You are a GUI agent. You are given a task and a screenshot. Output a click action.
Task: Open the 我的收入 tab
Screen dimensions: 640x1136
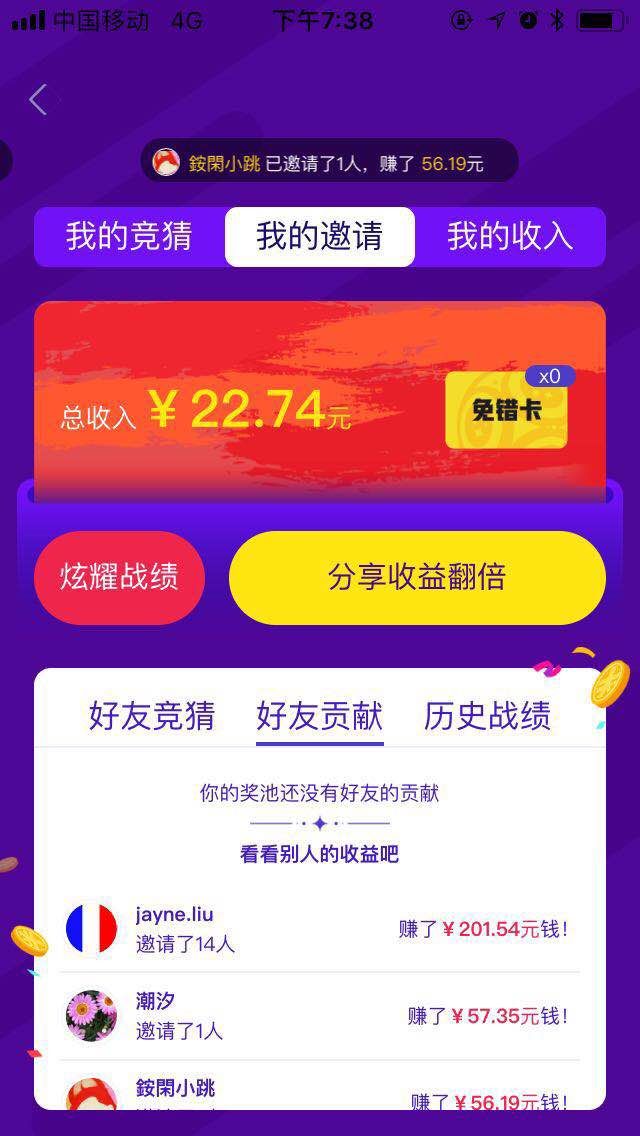click(x=510, y=237)
